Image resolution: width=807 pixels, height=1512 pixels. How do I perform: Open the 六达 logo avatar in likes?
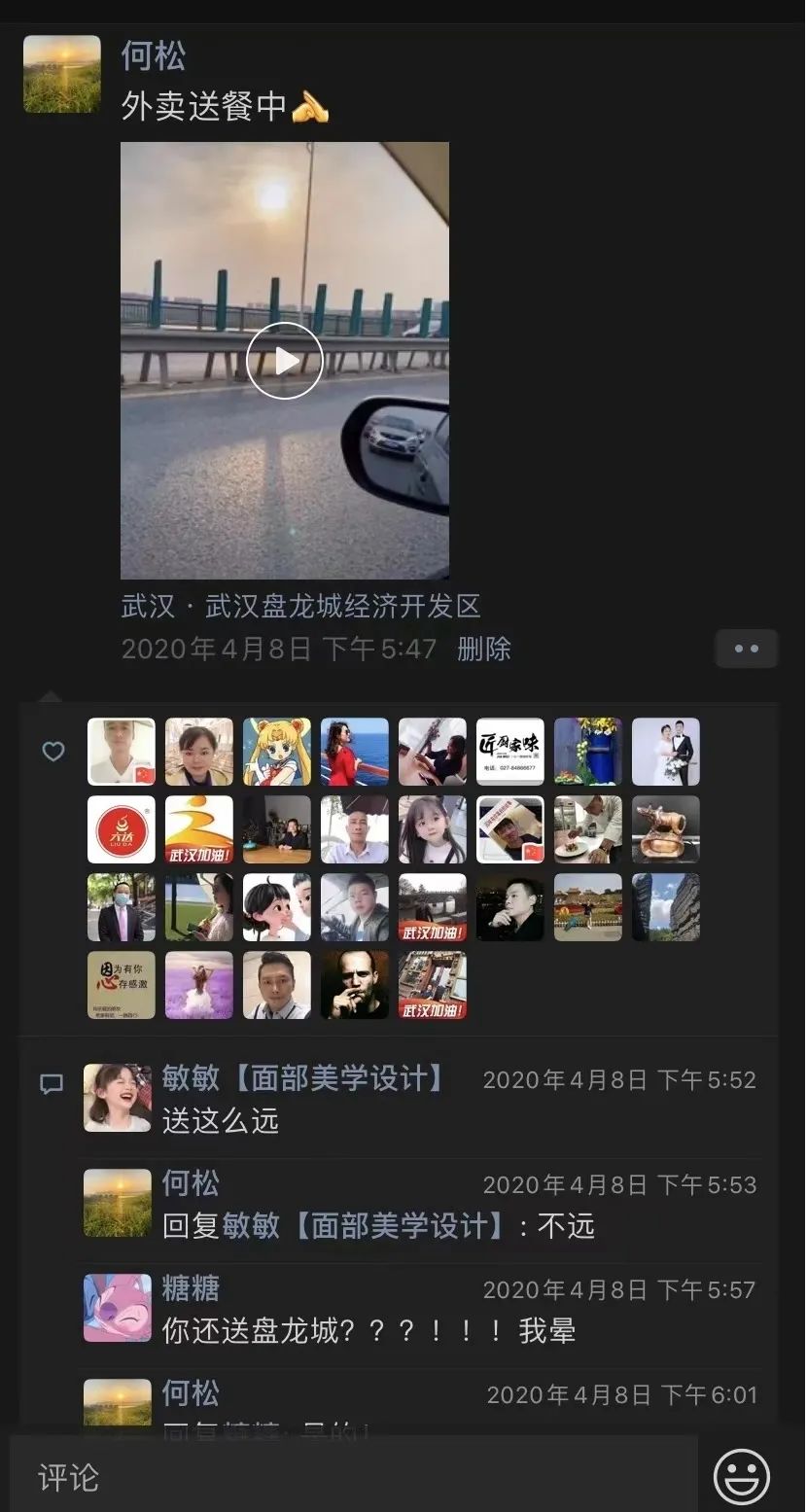(122, 829)
